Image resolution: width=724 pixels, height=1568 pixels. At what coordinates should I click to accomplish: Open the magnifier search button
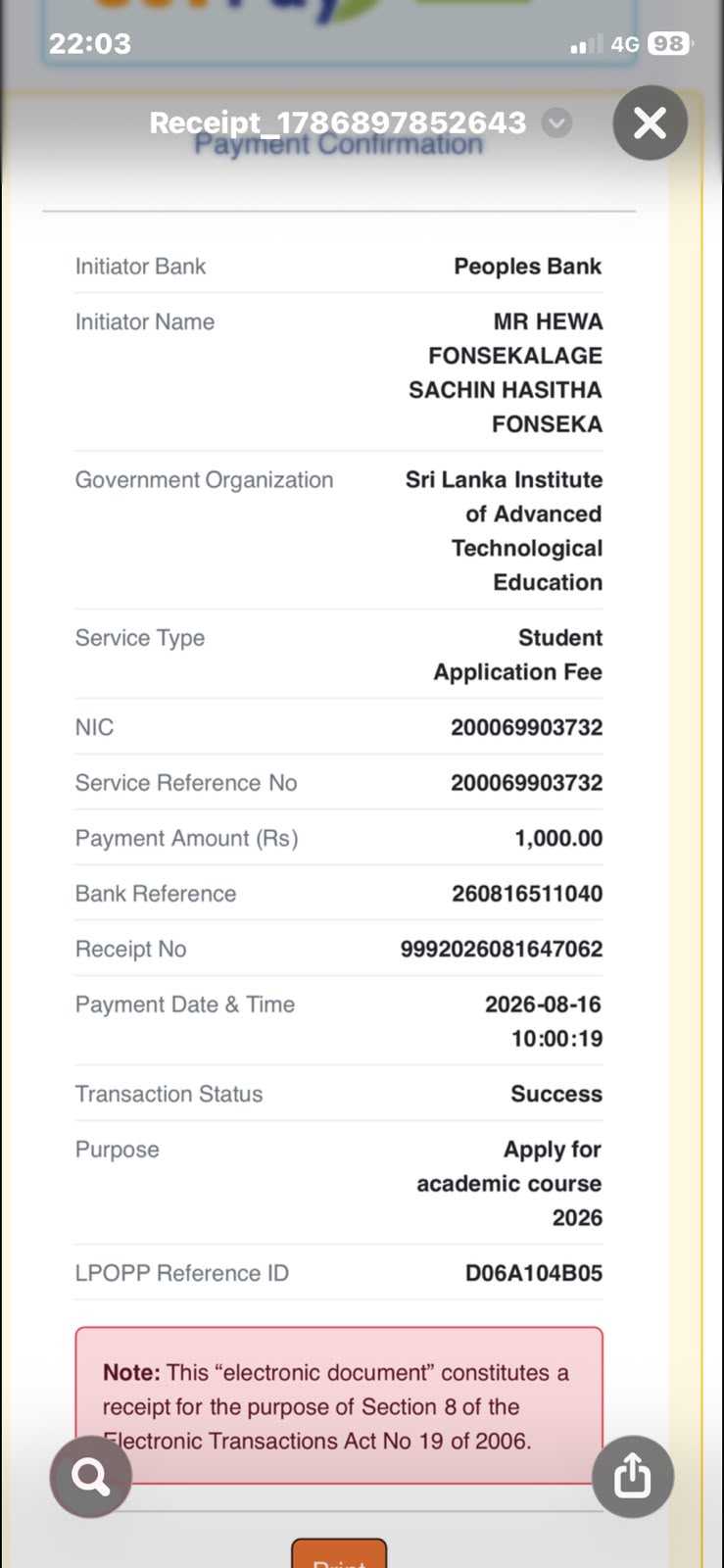point(90,1476)
